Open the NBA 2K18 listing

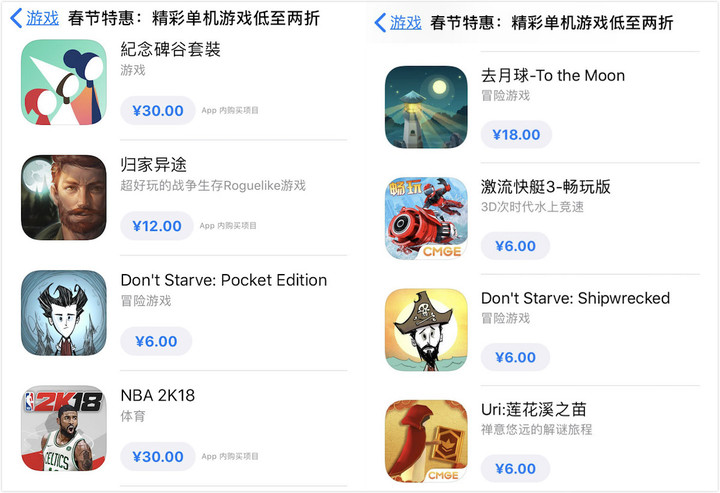coord(157,395)
